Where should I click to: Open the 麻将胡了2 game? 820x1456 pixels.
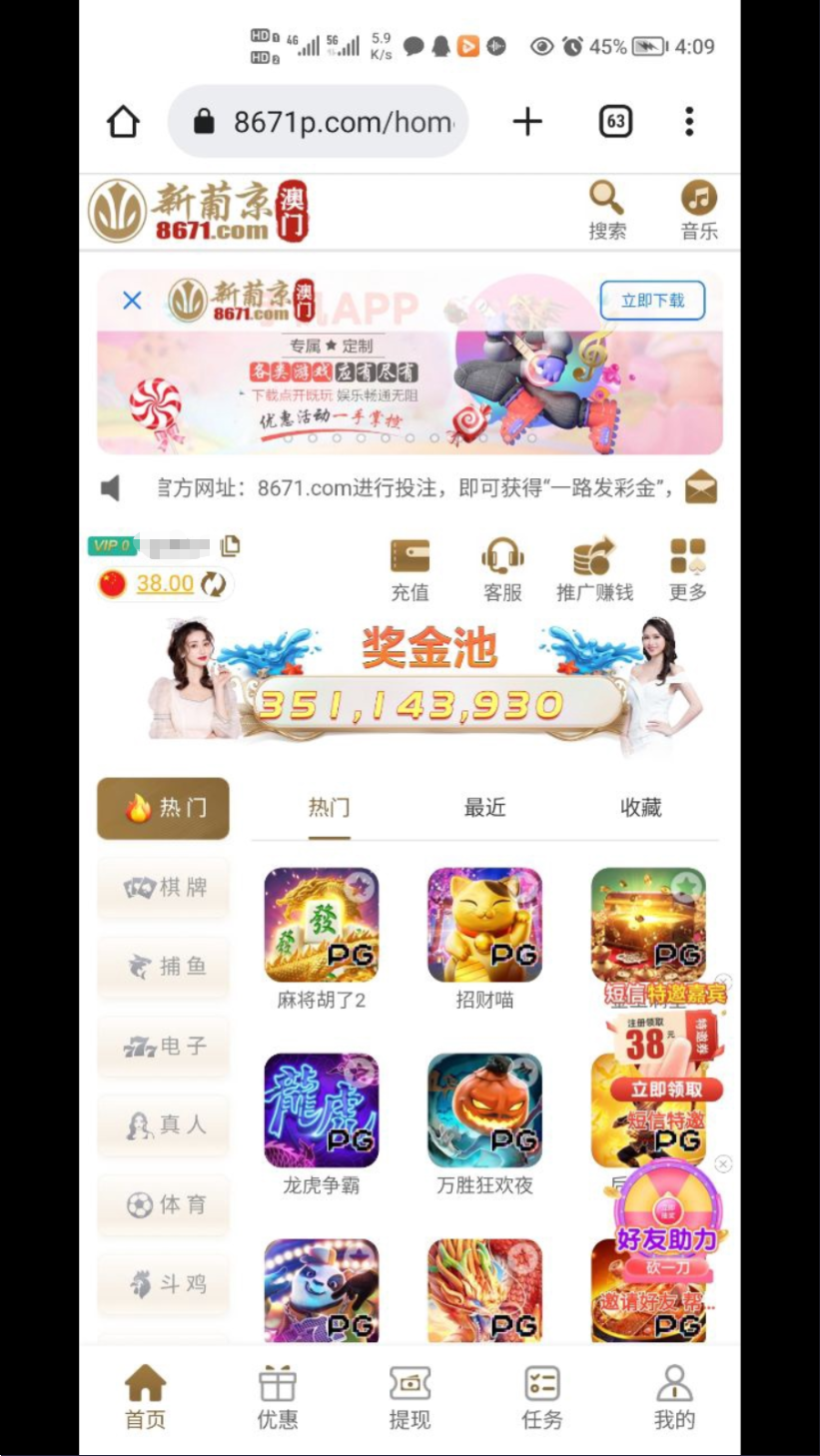click(321, 926)
